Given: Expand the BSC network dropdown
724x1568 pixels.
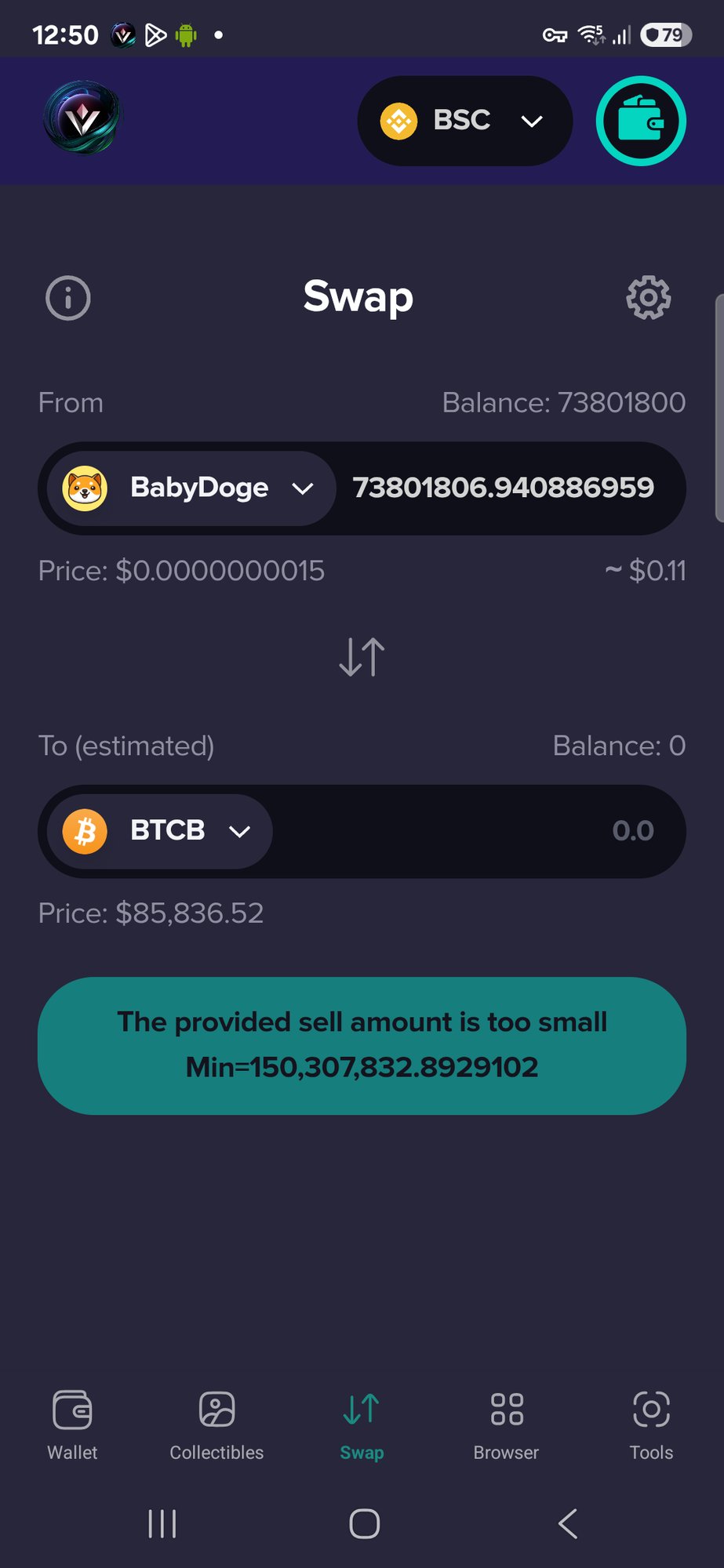Looking at the screenshot, I should (464, 121).
